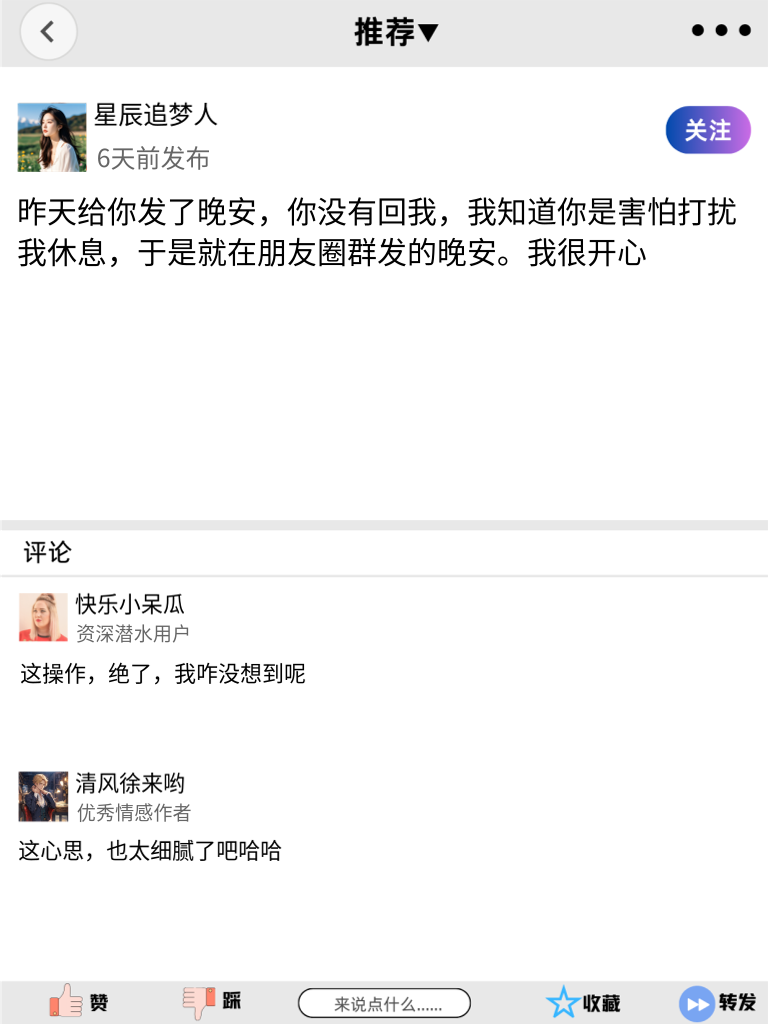Screen dimensions: 768x1024
Task: Toggle follow state via the 关注 button
Action: [x=707, y=129]
